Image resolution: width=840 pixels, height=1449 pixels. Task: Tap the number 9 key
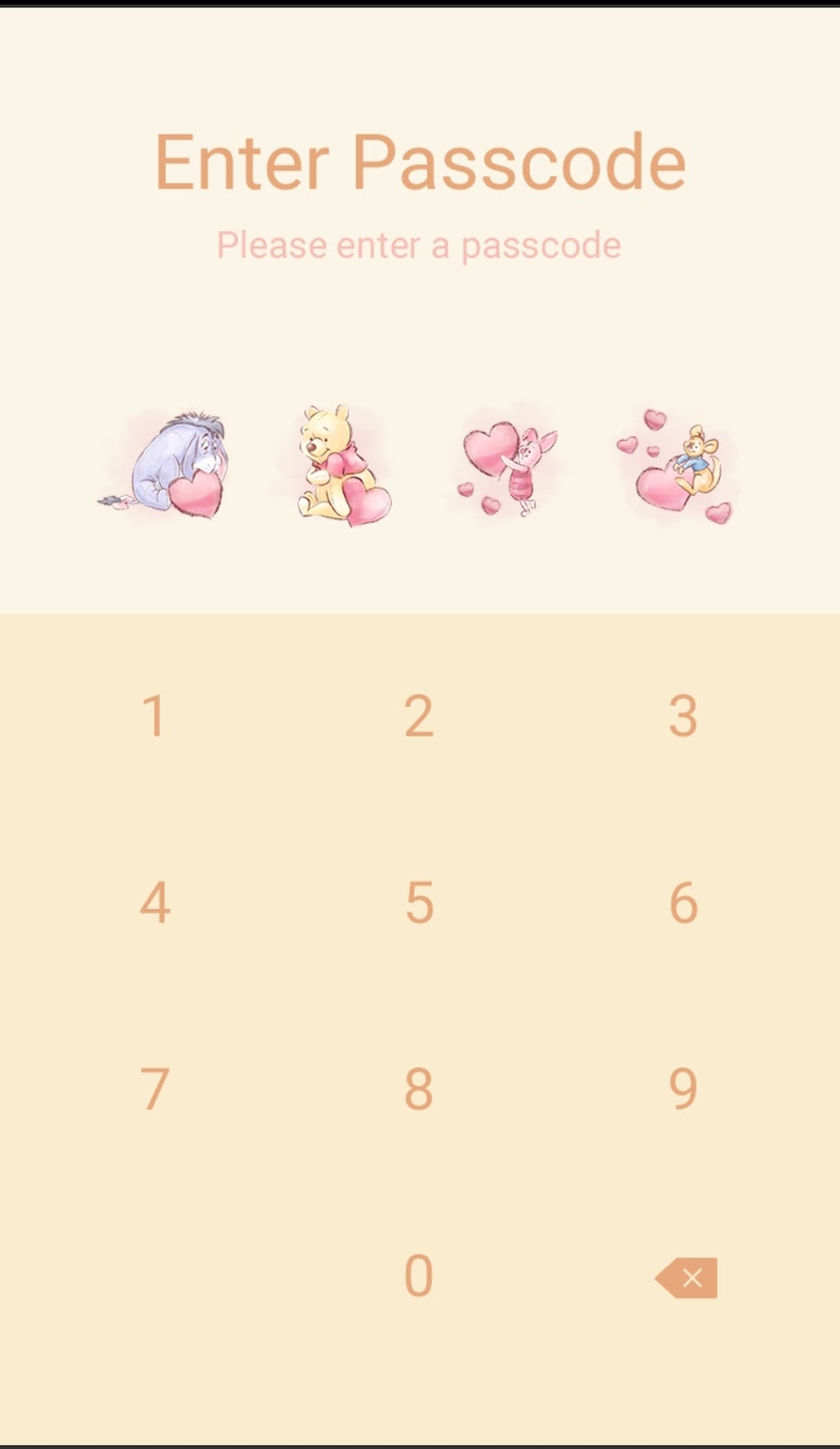click(682, 1089)
